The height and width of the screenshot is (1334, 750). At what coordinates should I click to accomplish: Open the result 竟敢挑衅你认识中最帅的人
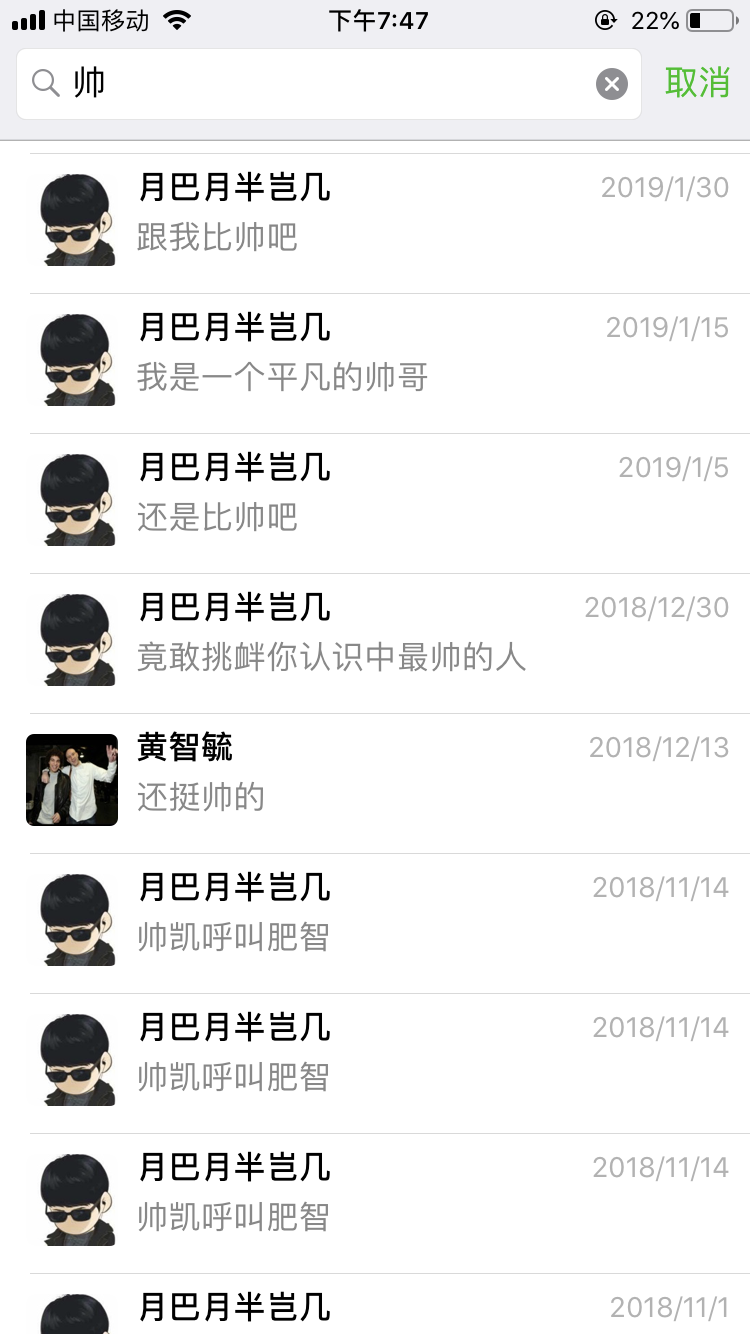(390, 642)
